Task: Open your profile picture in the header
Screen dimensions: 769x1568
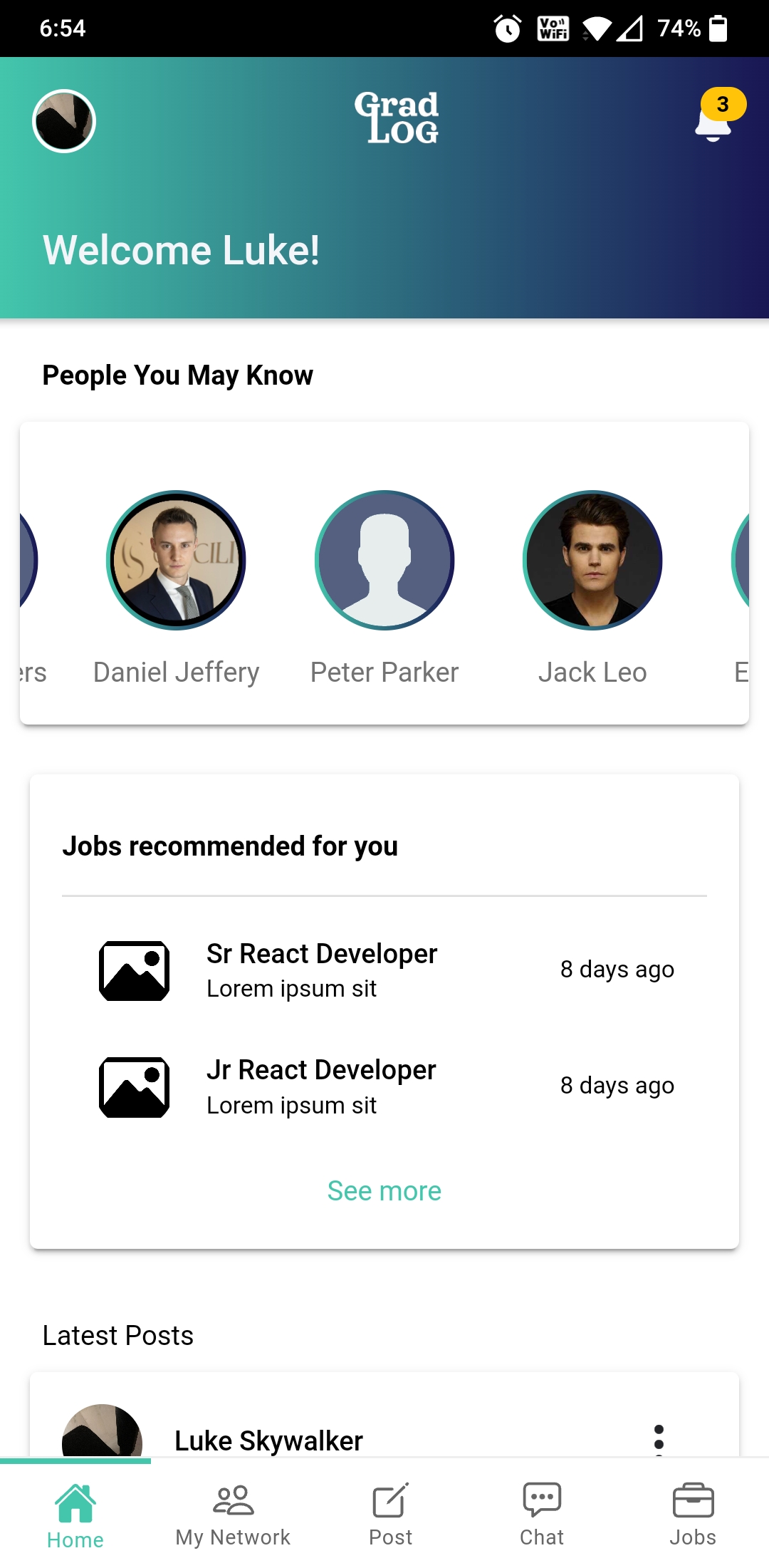Action: 64,121
